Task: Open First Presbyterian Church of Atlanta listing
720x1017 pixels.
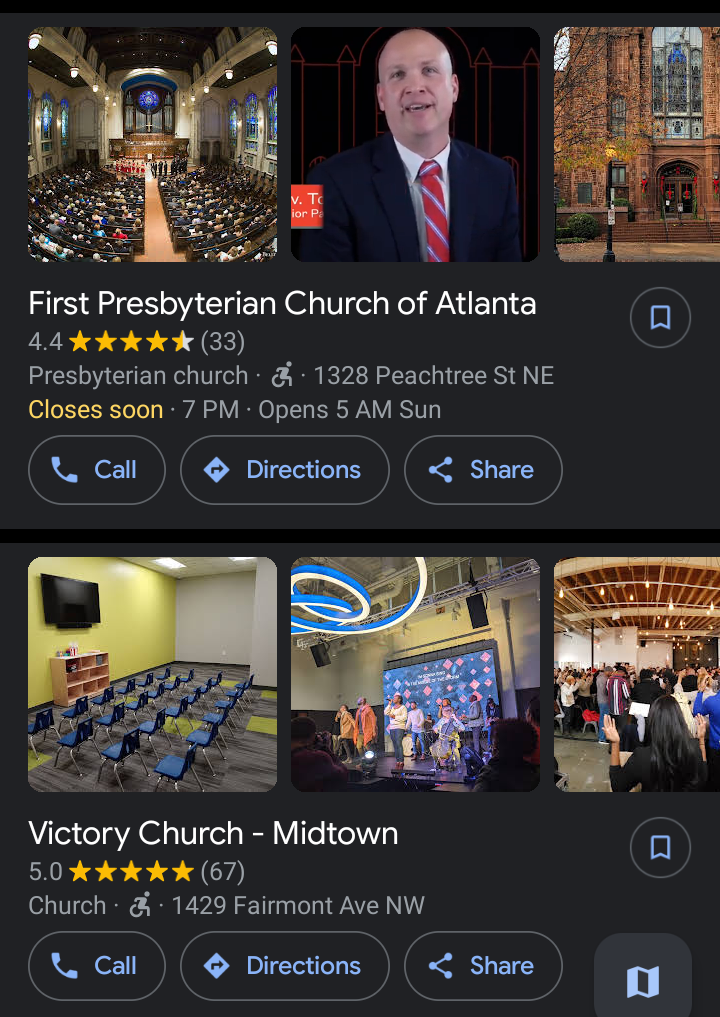Action: pos(282,304)
